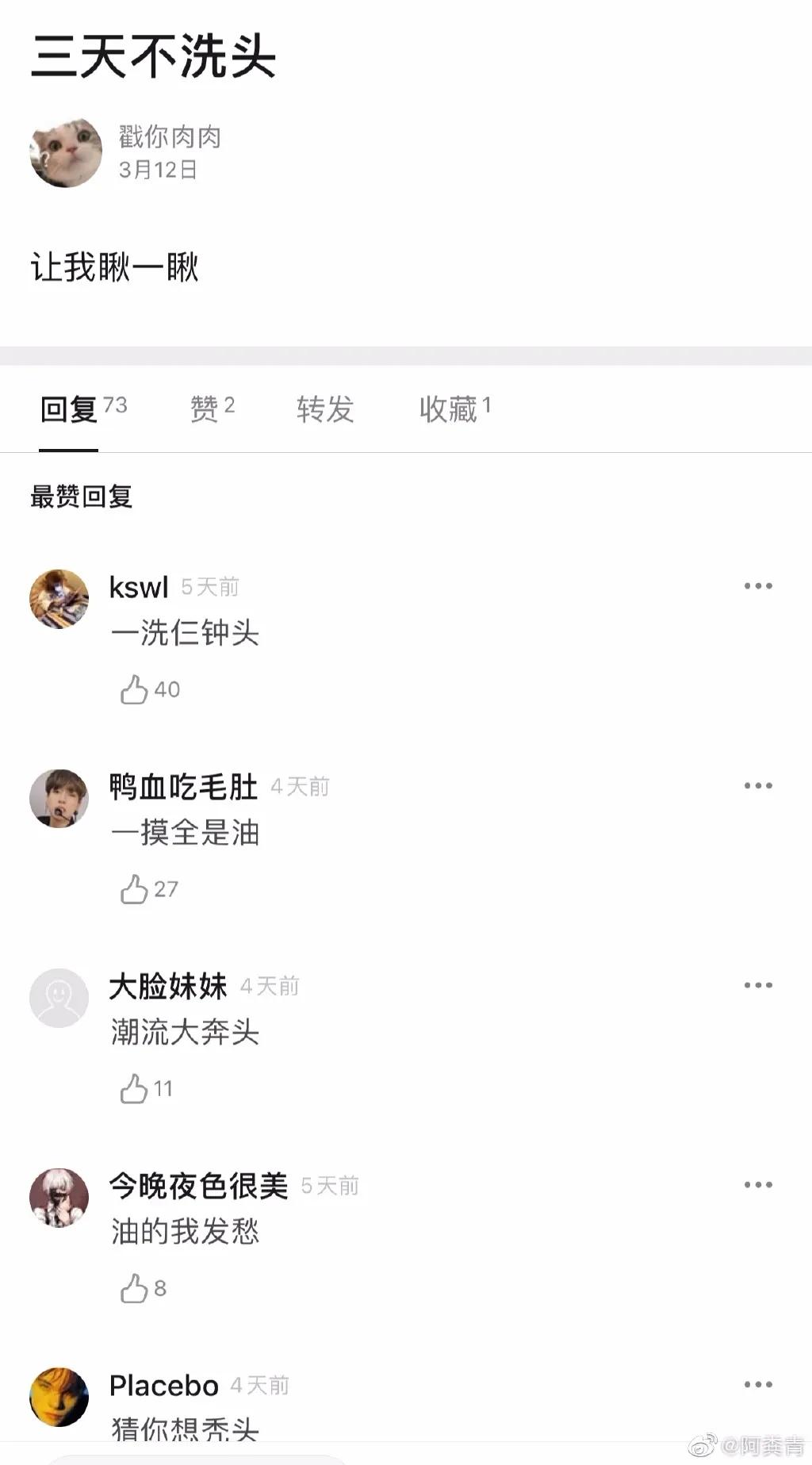The height and width of the screenshot is (1465, 812).
Task: Like 大脸妹妹's reply
Action: [x=135, y=1089]
